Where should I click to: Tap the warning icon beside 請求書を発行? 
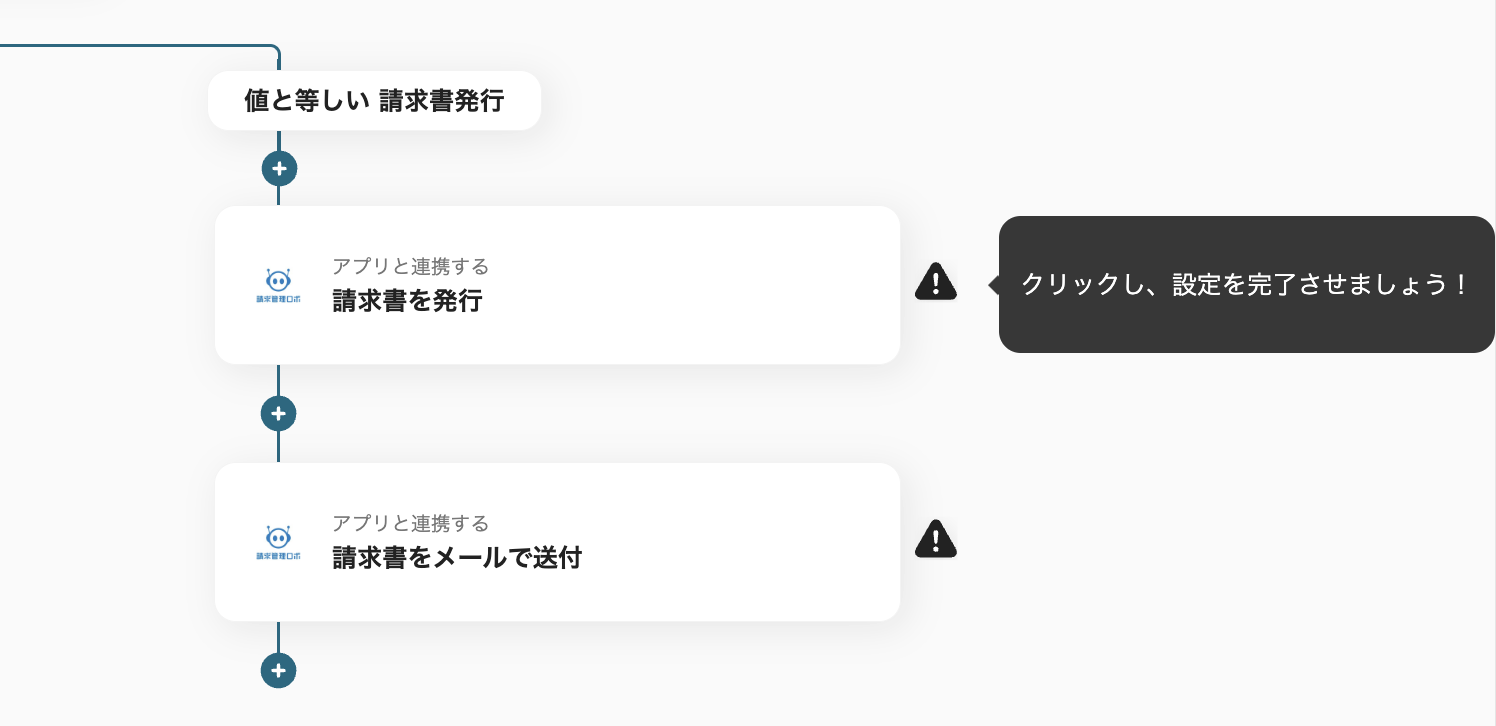click(x=935, y=282)
